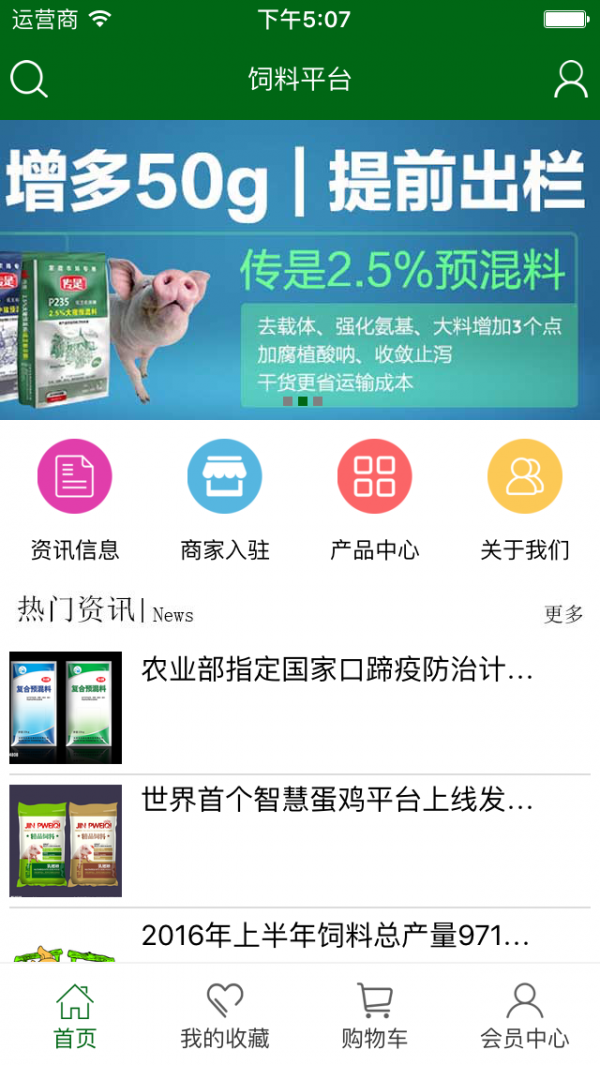Go to 会员中心 tab
Viewport: 600px width, 1065px height.
(525, 1015)
